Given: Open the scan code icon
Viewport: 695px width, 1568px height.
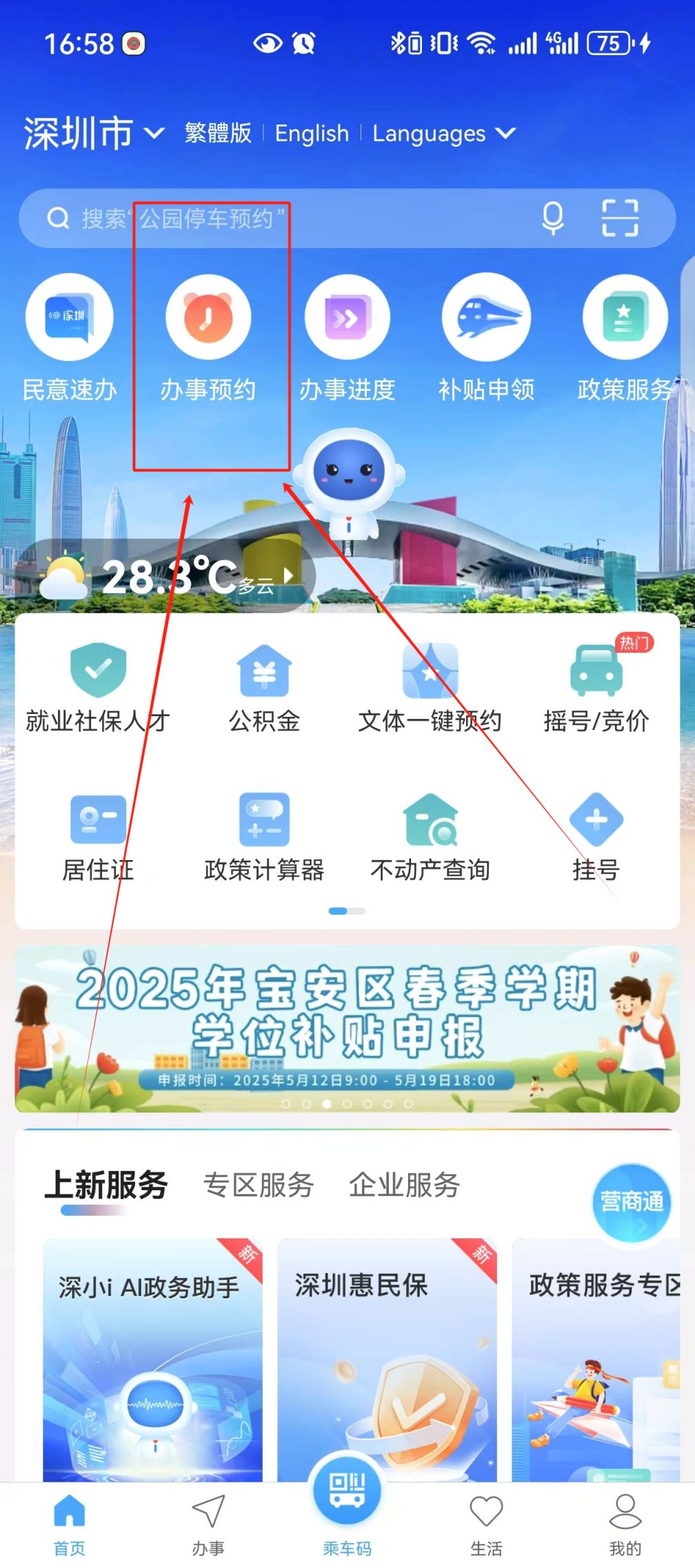Looking at the screenshot, I should click(620, 218).
